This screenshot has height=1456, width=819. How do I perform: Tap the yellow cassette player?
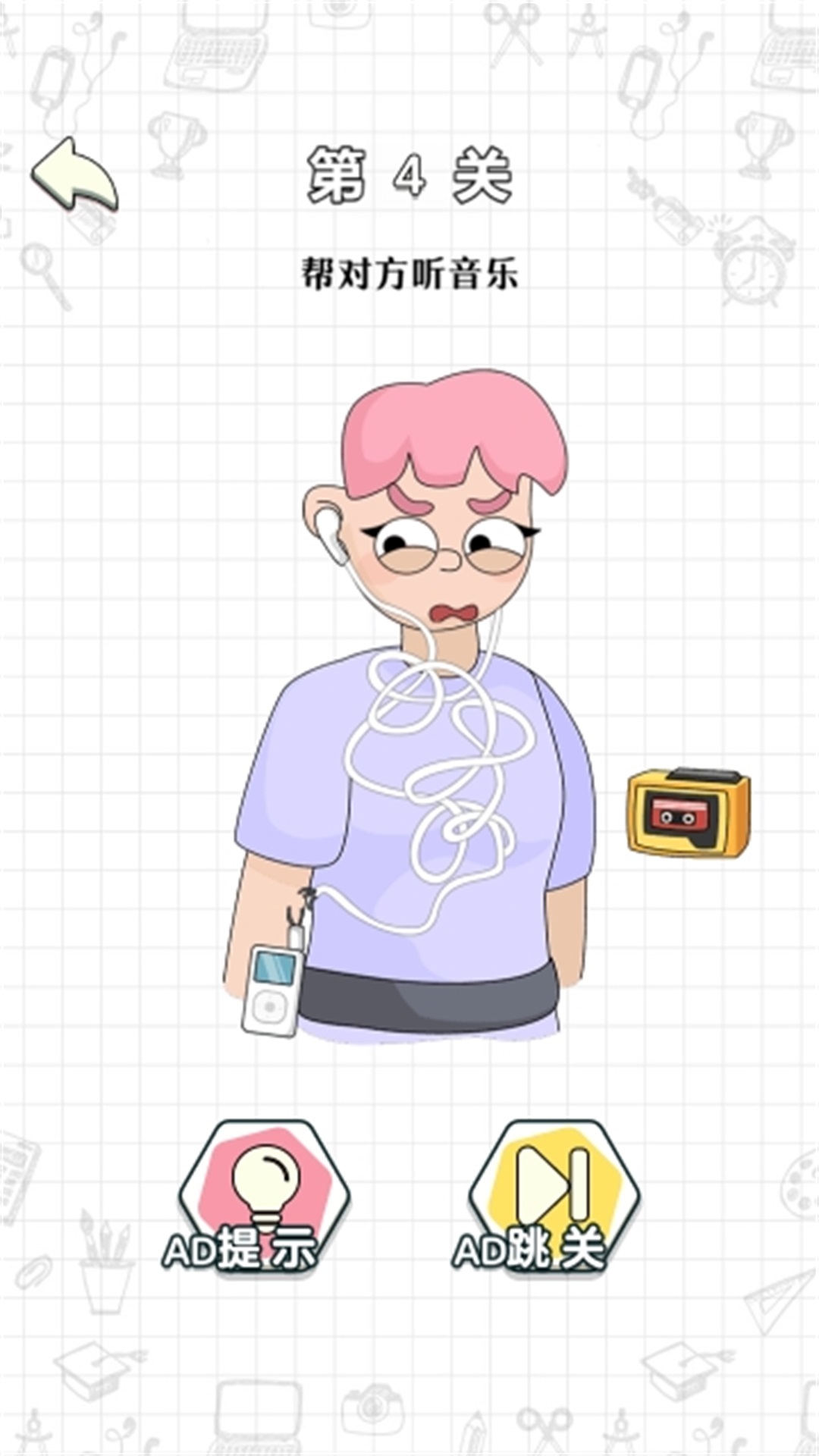pyautogui.click(x=688, y=812)
